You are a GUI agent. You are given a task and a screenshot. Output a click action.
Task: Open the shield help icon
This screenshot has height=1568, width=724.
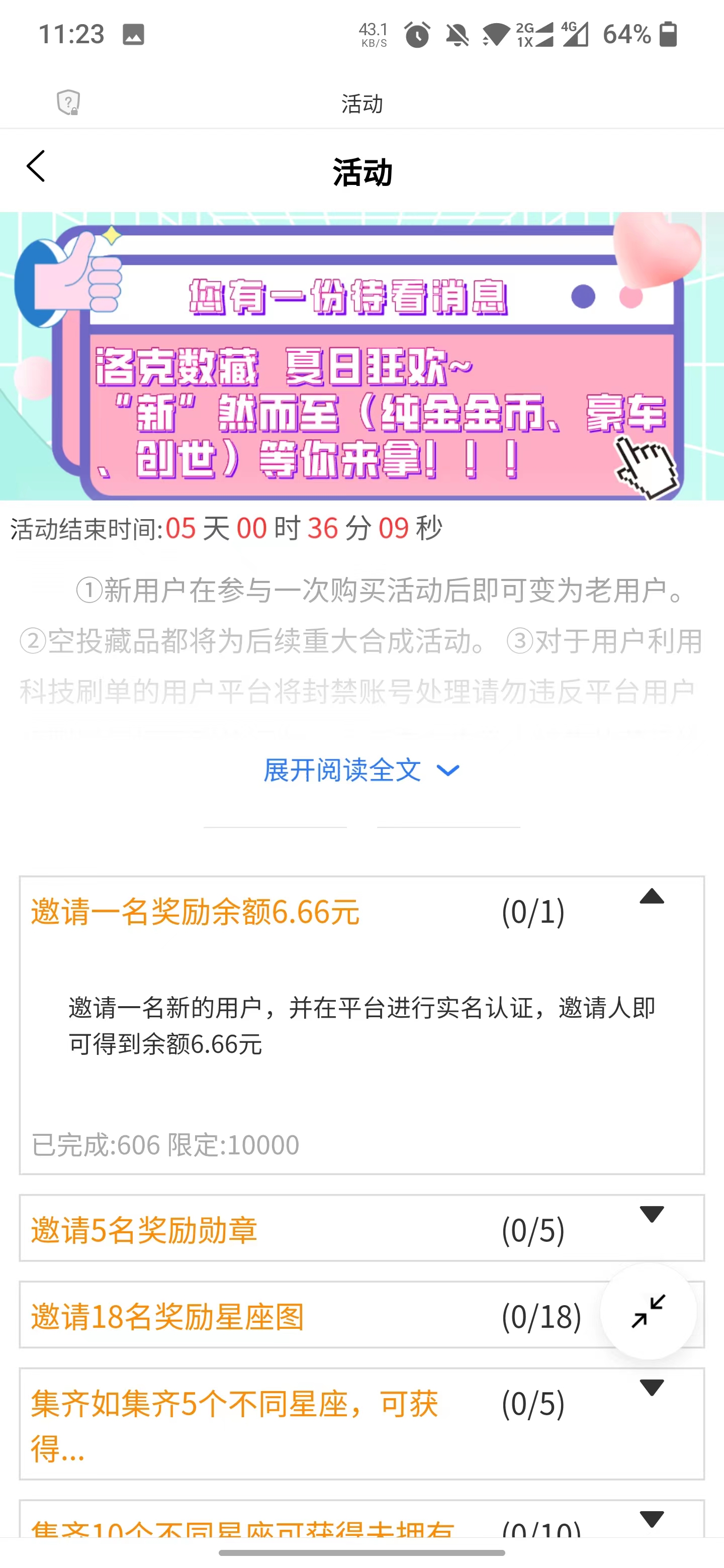coord(68,102)
